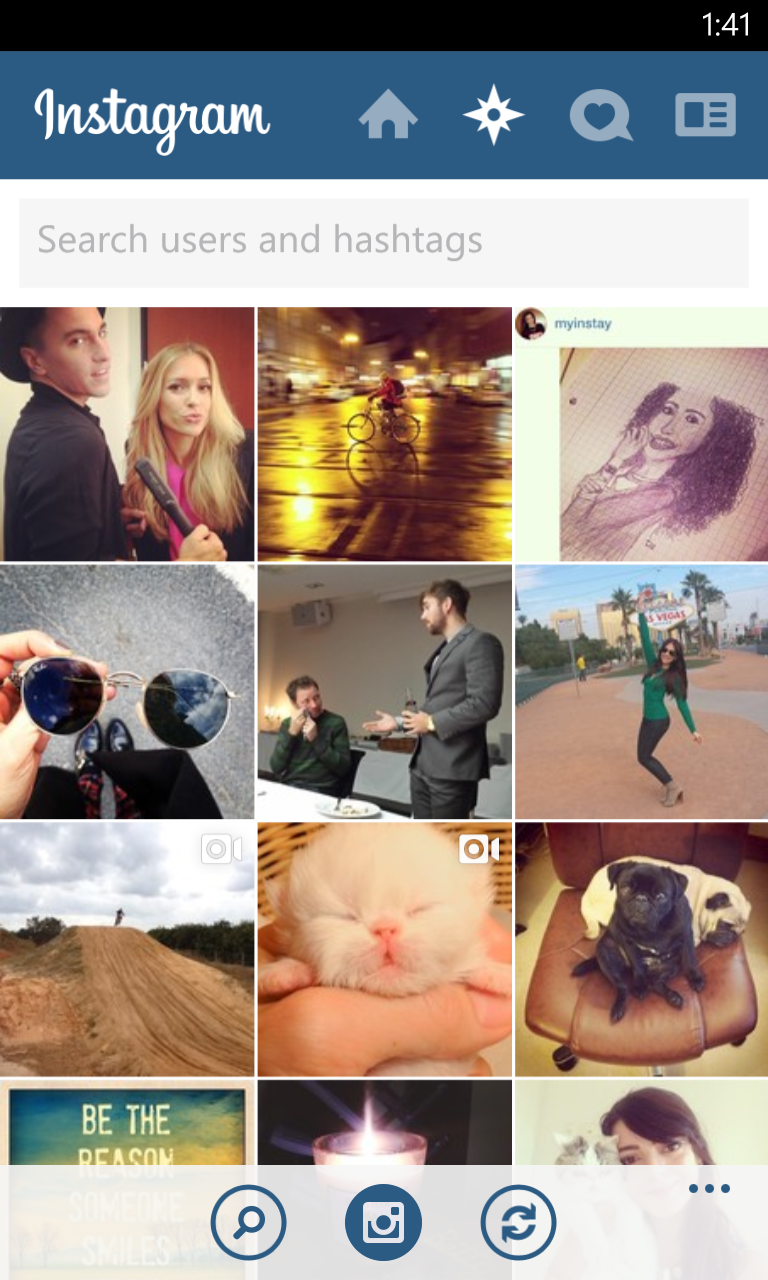
Task: Open the activity heart bubble tab
Action: point(600,115)
